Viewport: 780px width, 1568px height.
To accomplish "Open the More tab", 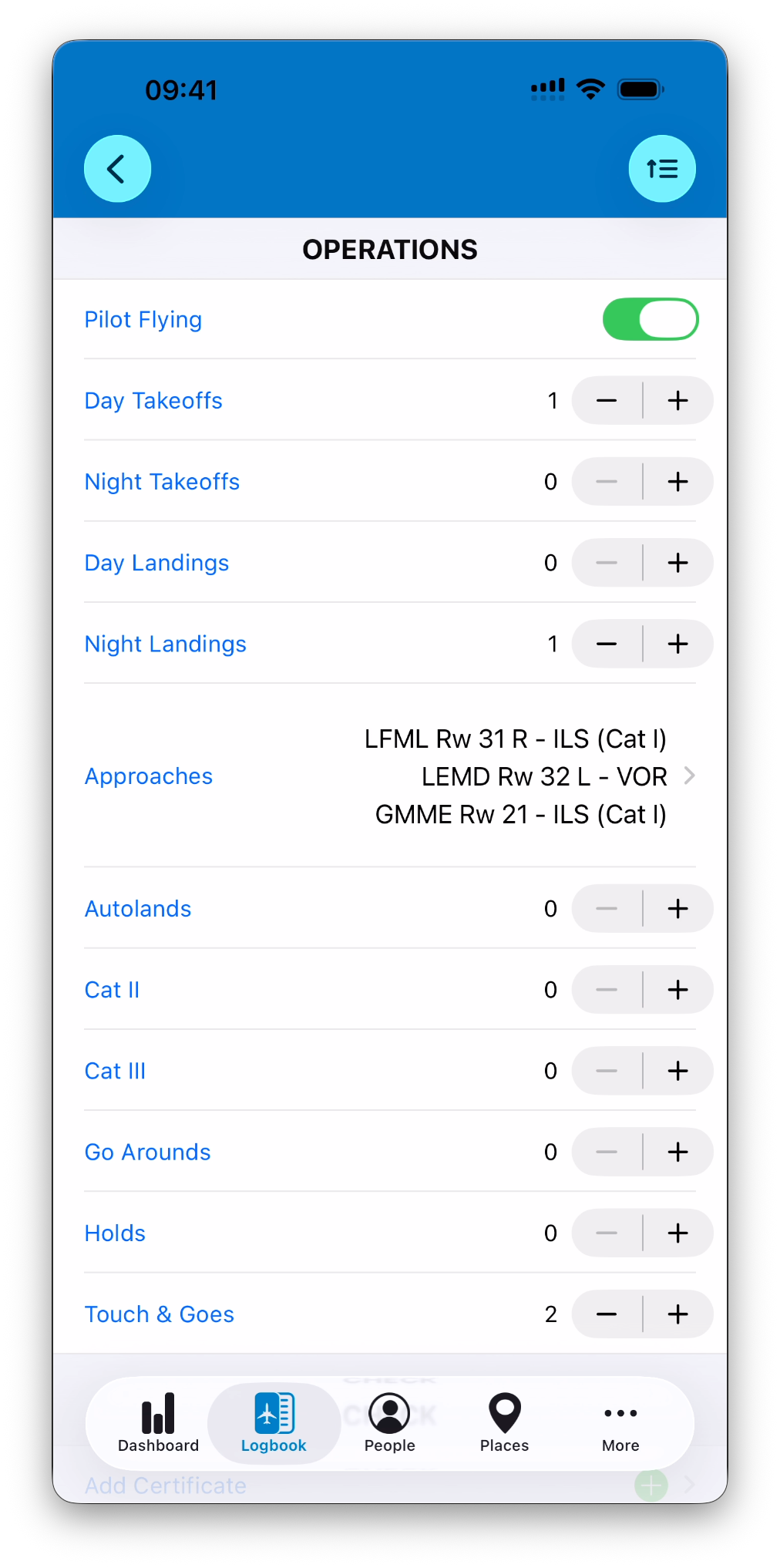I will click(x=620, y=1423).
